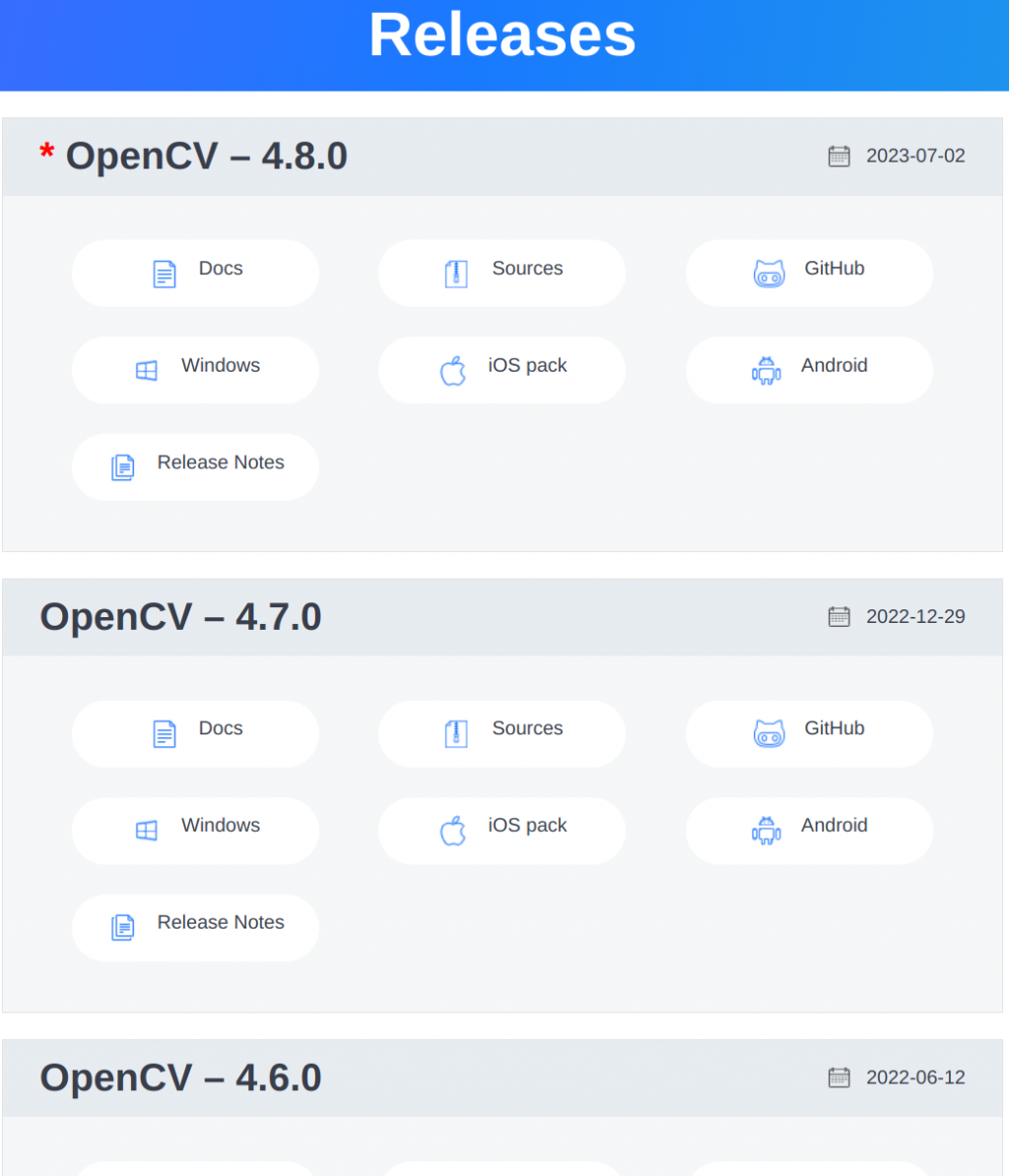Download iOS pack for OpenCV 4.8.0
This screenshot has height=1176, width=1009.
coord(502,370)
